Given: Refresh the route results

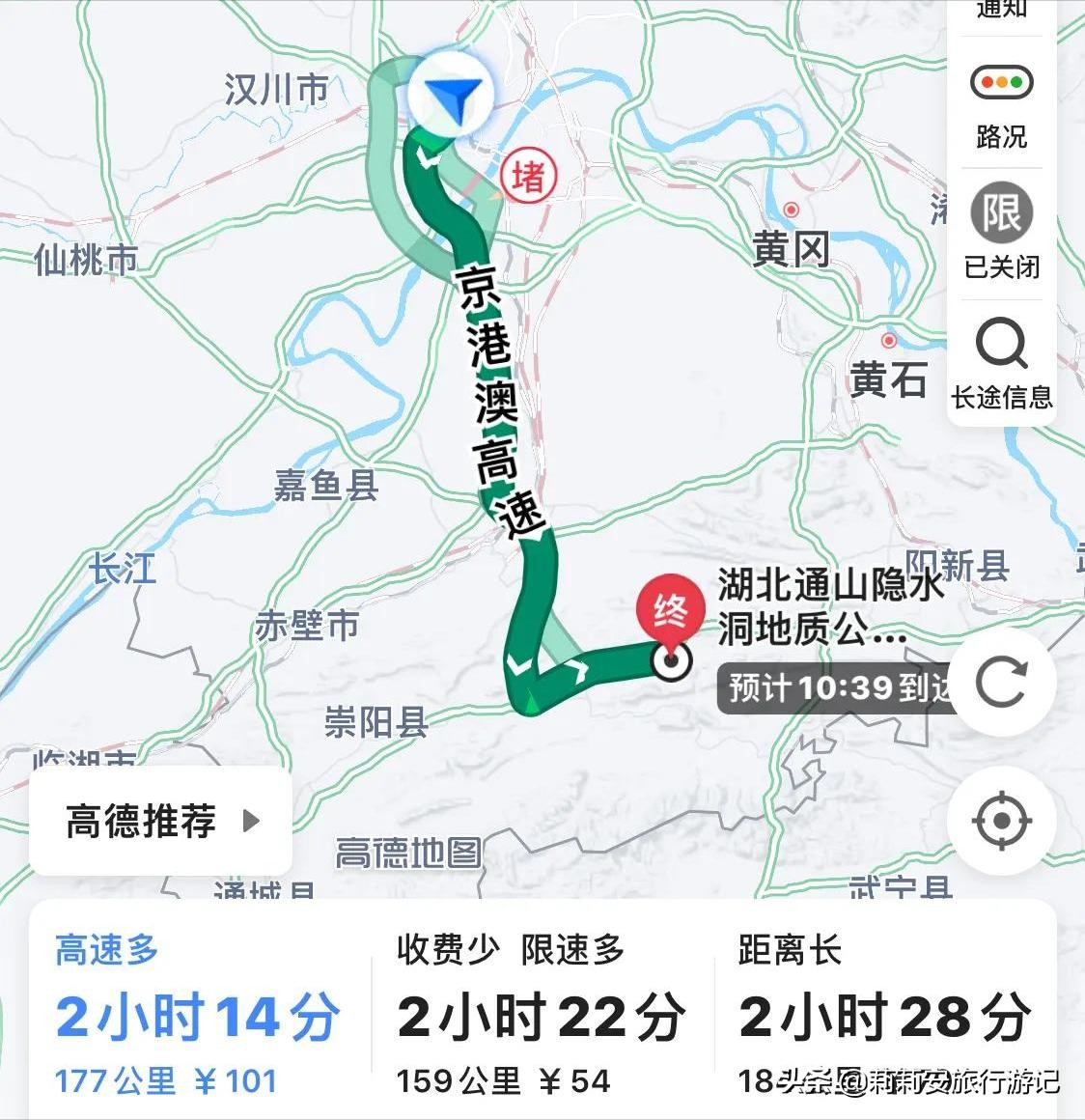Looking at the screenshot, I should click(1001, 684).
